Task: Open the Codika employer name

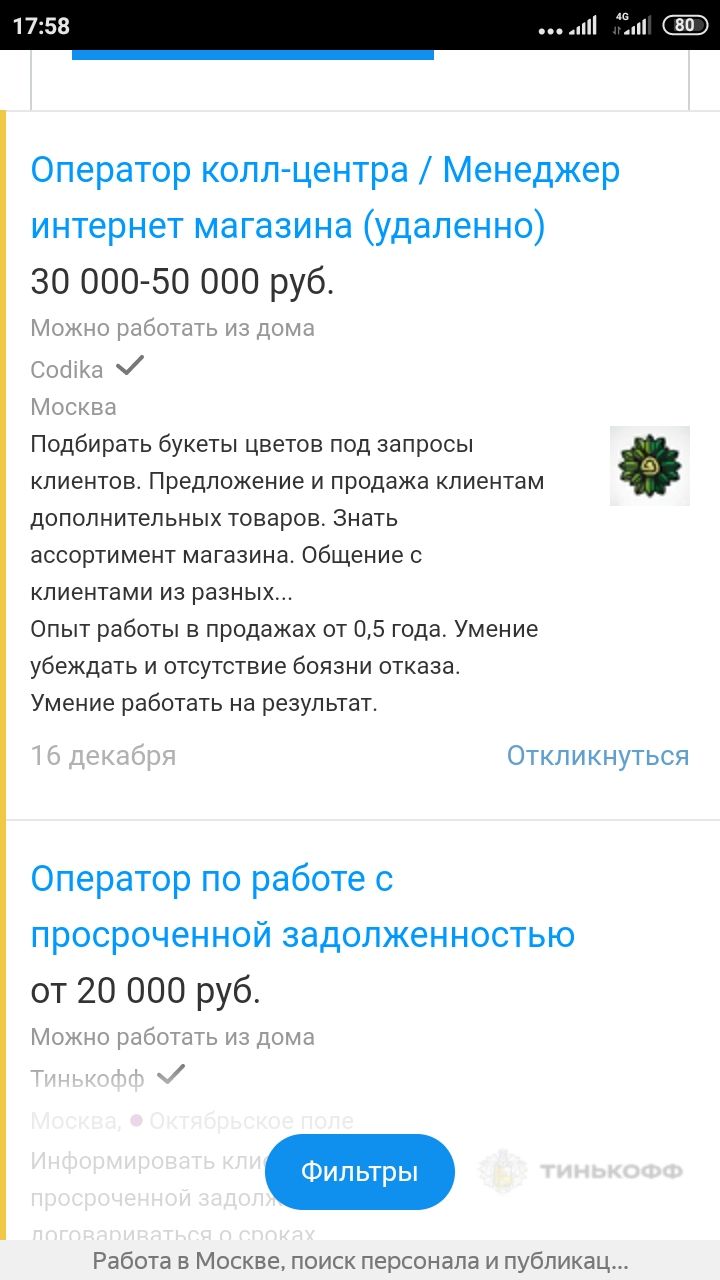Action: pyautogui.click(x=67, y=369)
